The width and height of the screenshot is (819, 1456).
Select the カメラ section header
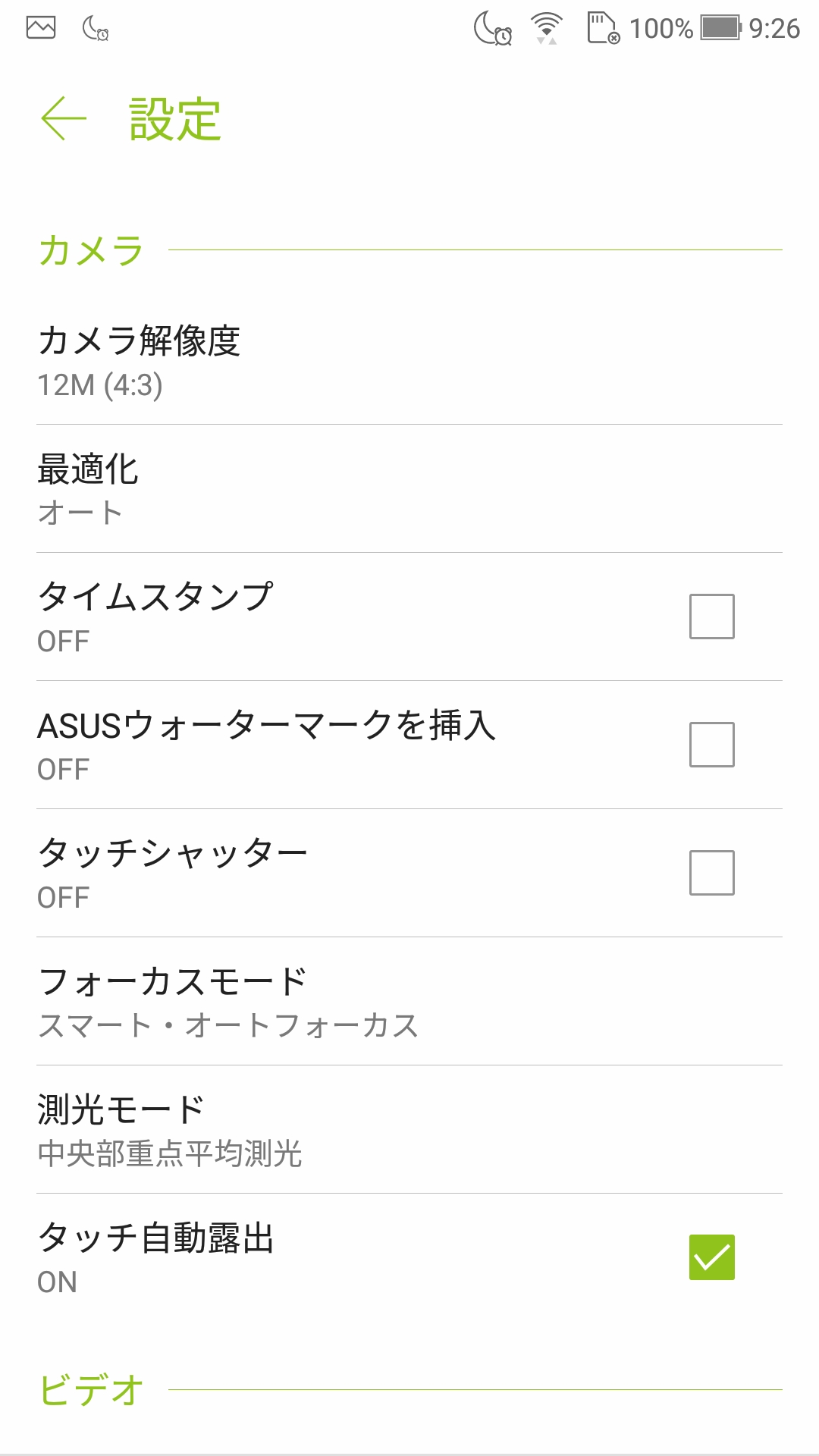click(x=91, y=246)
